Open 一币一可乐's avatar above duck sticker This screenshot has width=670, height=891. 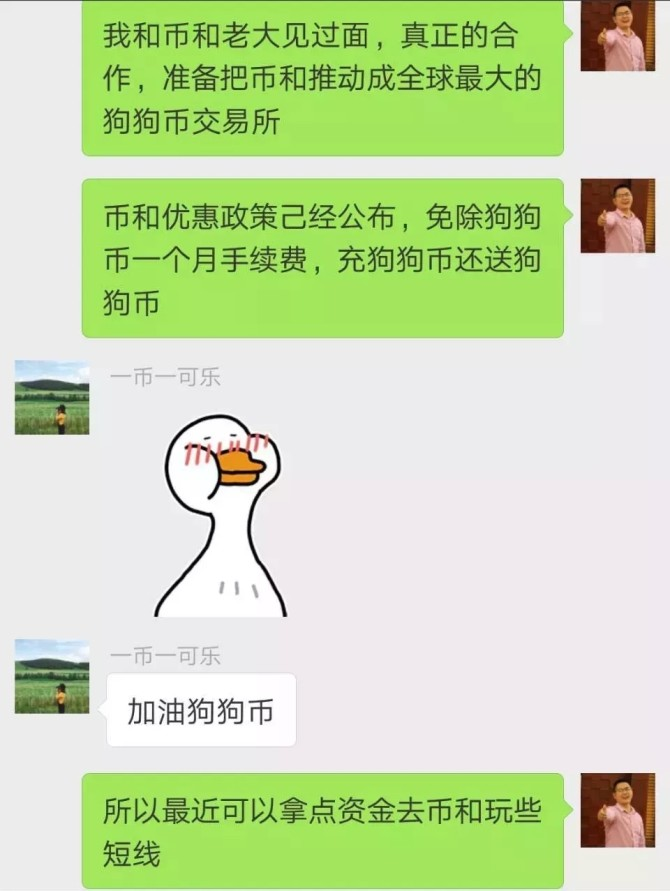tap(52, 398)
